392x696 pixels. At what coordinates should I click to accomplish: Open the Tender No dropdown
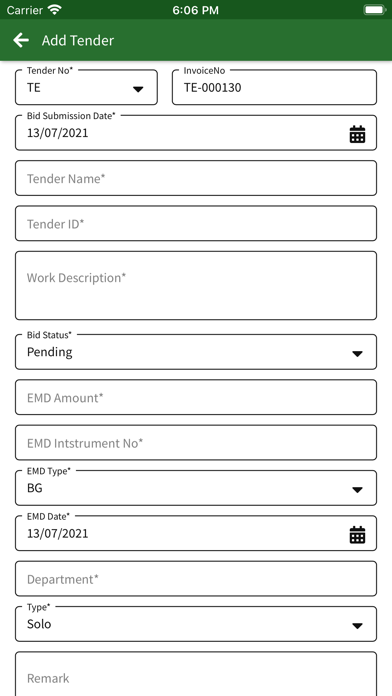(x=86, y=87)
